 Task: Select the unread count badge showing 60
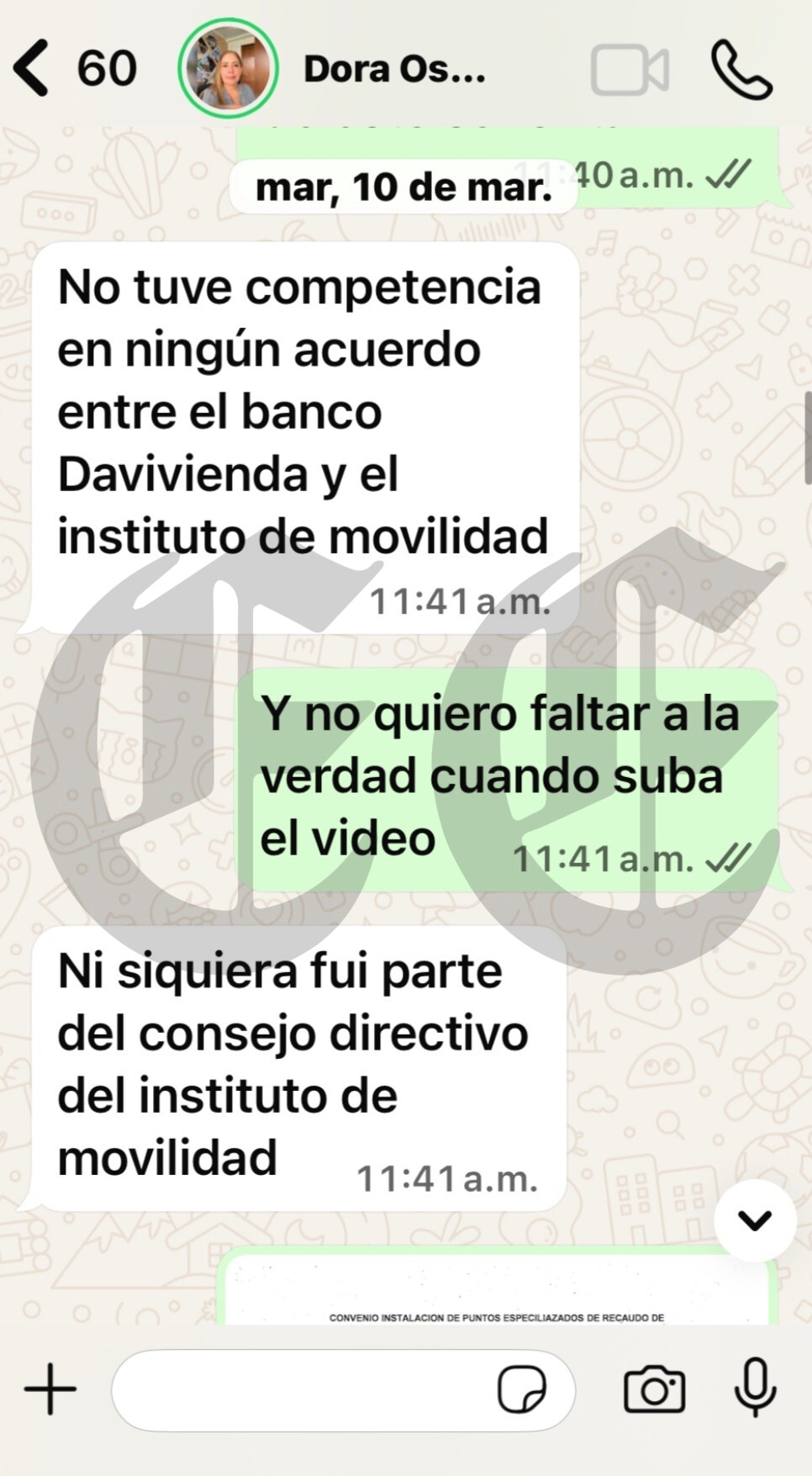[107, 69]
